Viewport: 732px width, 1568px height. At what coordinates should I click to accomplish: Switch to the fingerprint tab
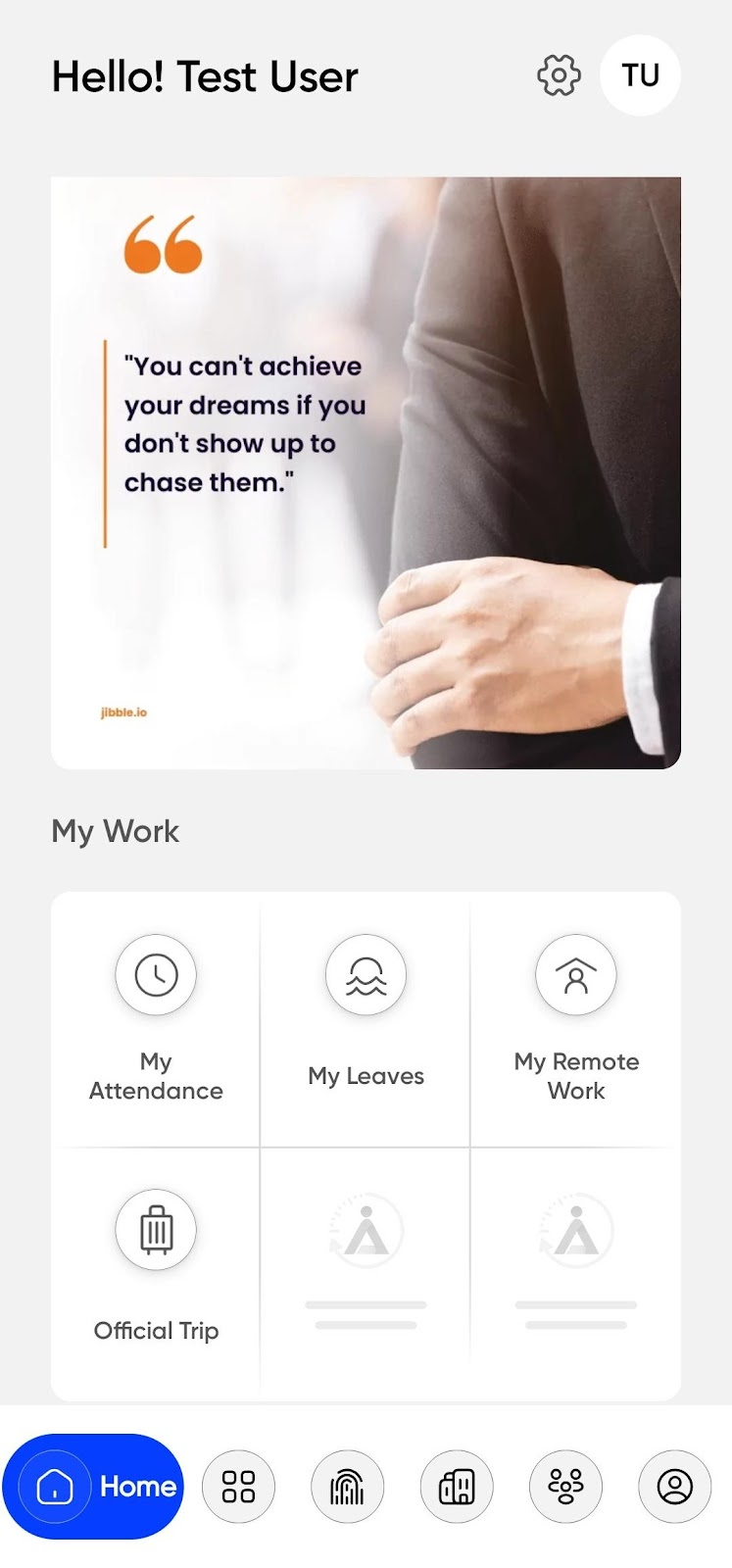point(347,1487)
